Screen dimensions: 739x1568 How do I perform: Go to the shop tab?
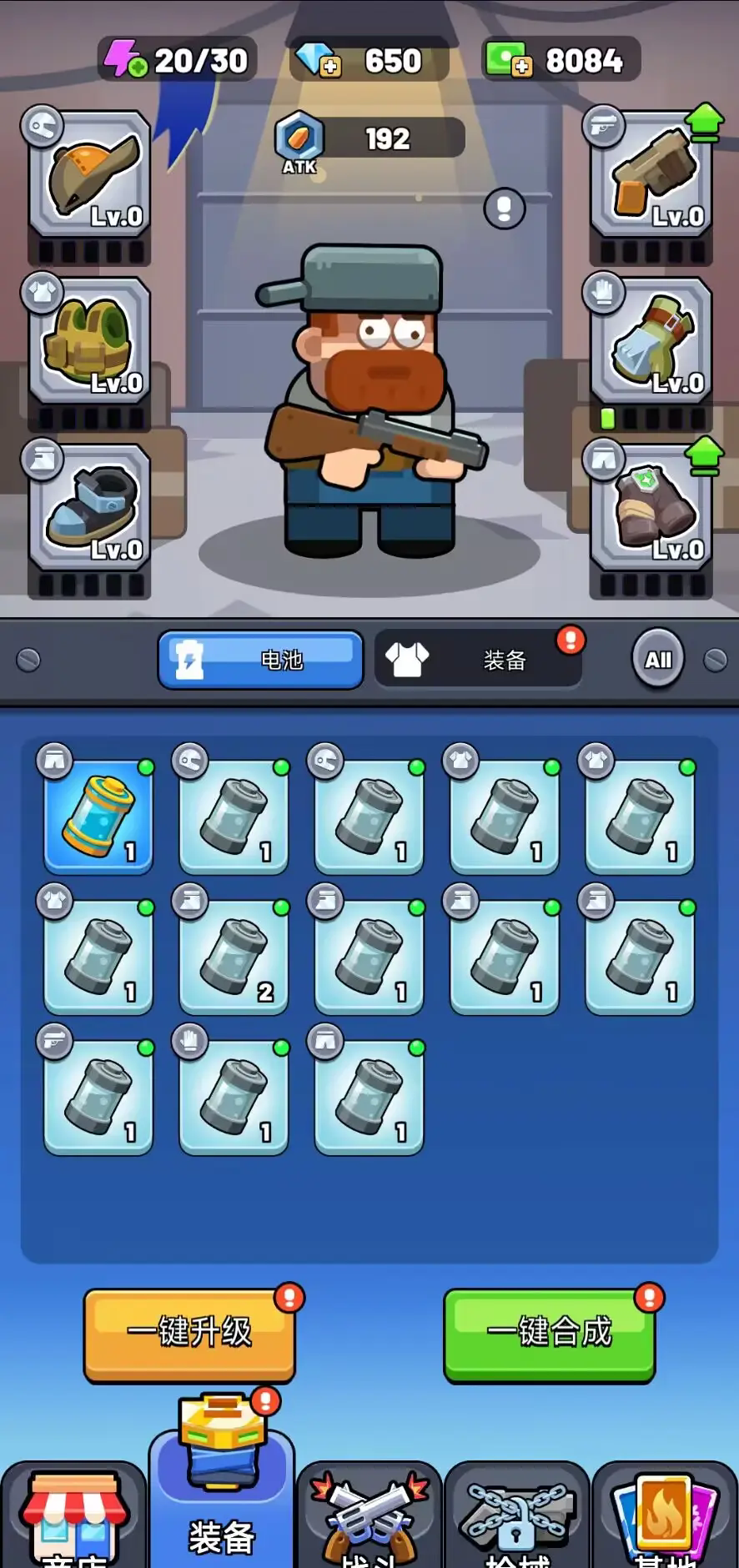coord(73,1518)
